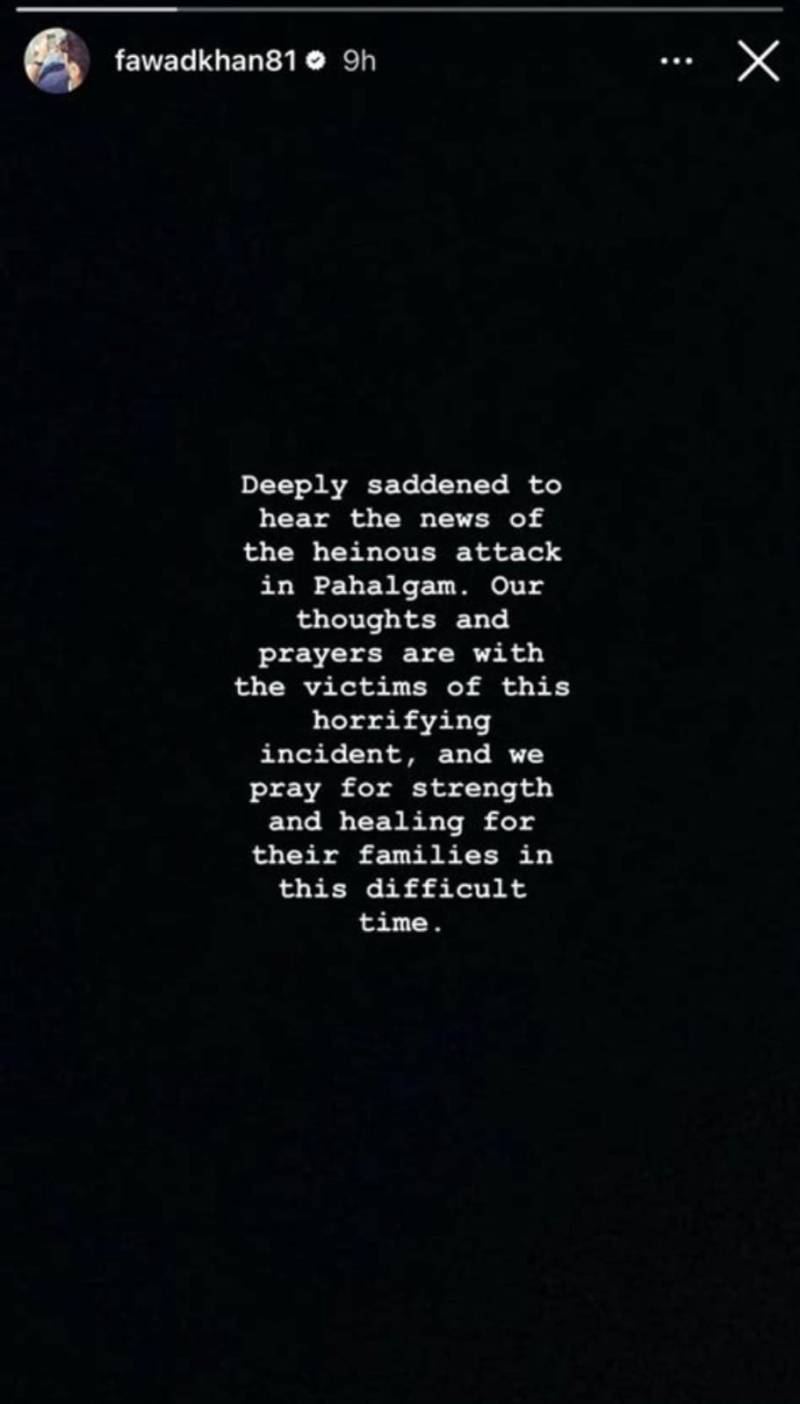Tap the fawadkhan81 username
The image size is (800, 1404).
point(206,61)
